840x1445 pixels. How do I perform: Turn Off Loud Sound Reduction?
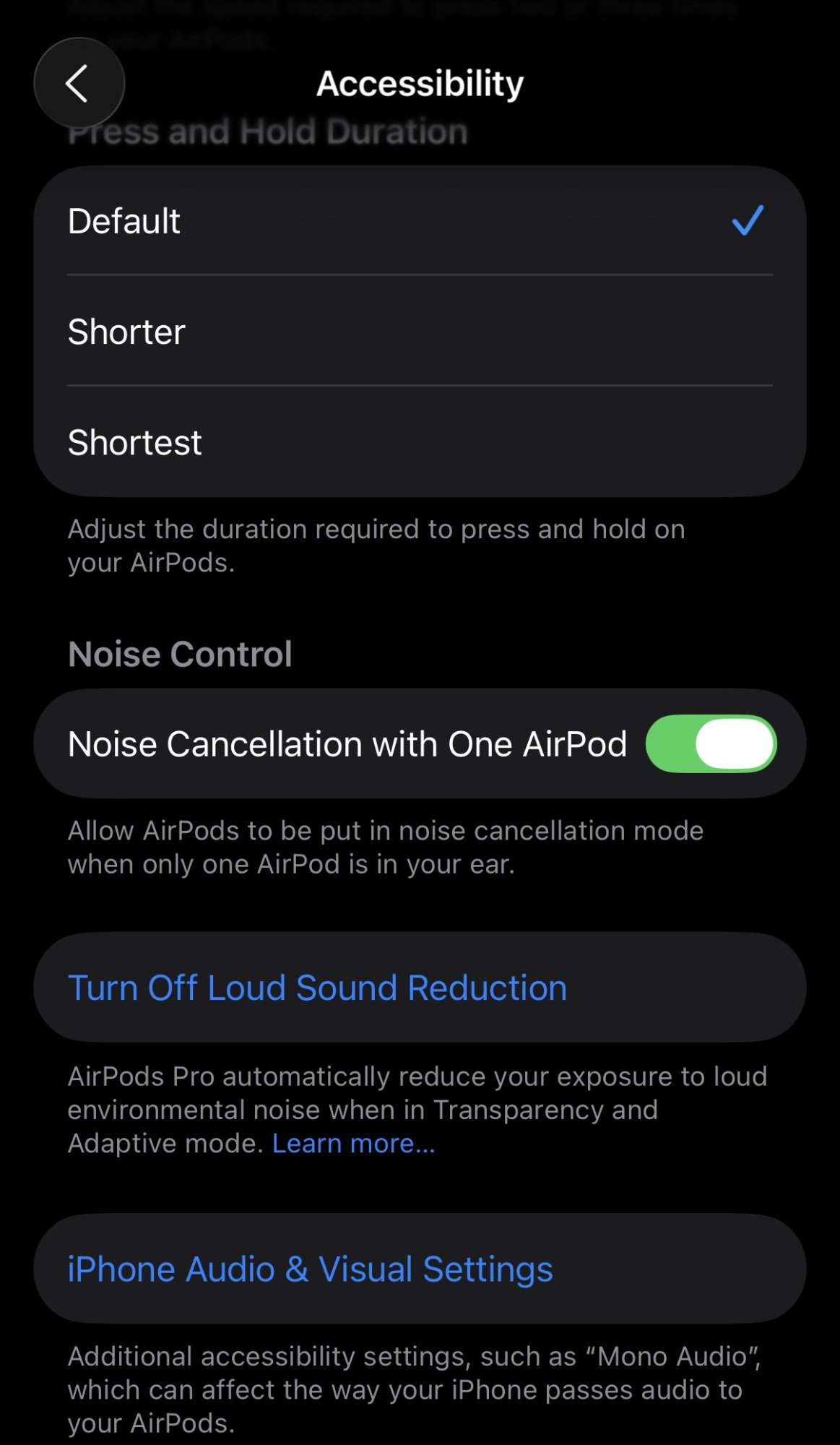coord(318,988)
